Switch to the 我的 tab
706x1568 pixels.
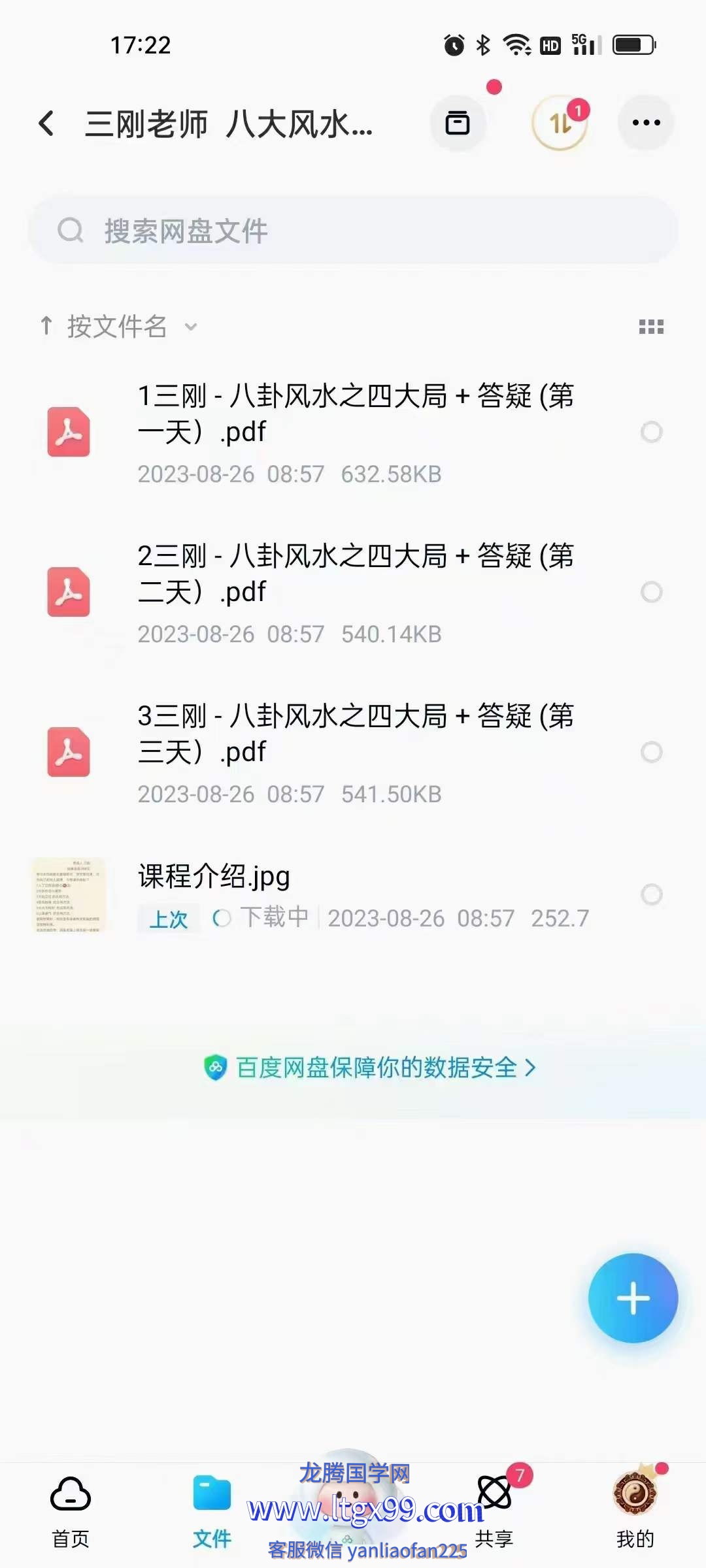point(635,1511)
